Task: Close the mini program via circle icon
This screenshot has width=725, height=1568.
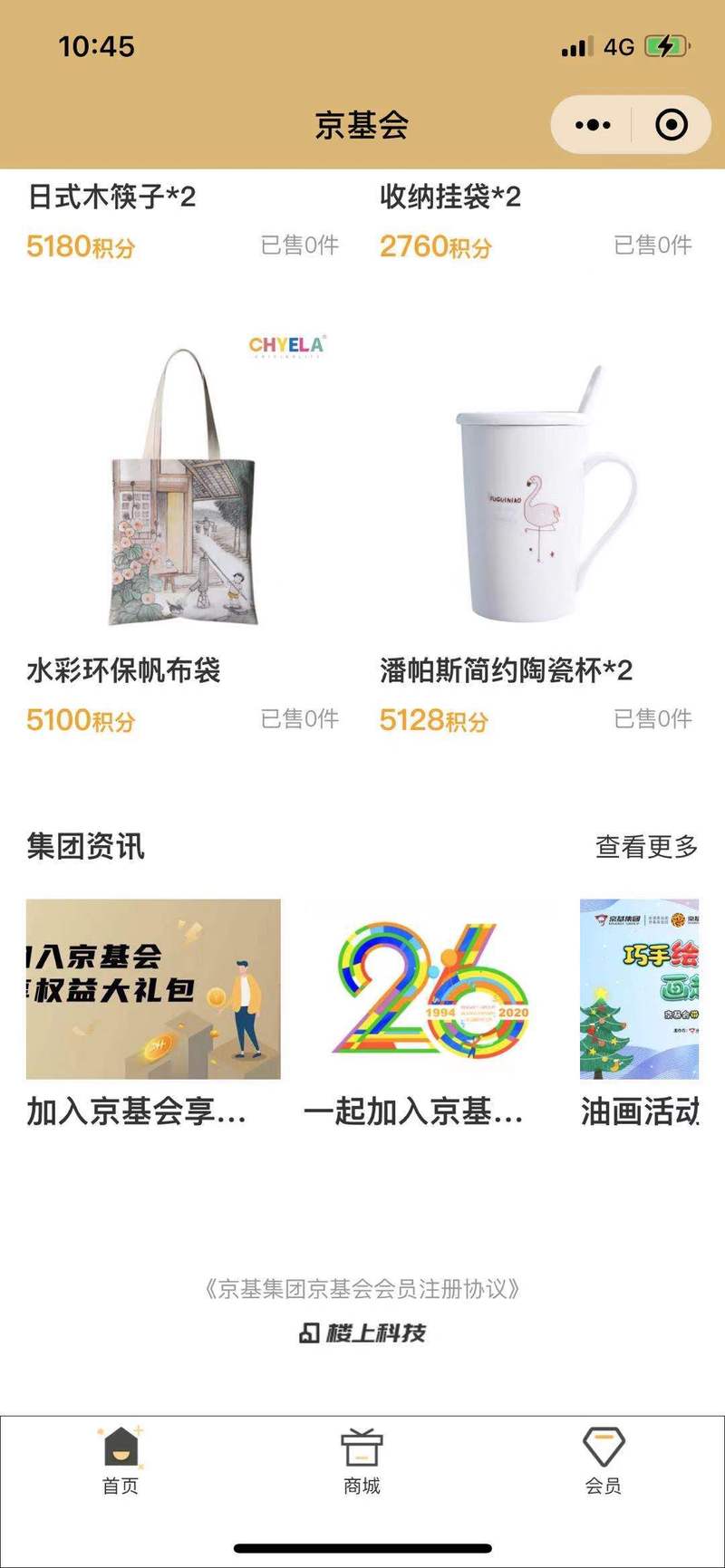Action: pos(672,125)
